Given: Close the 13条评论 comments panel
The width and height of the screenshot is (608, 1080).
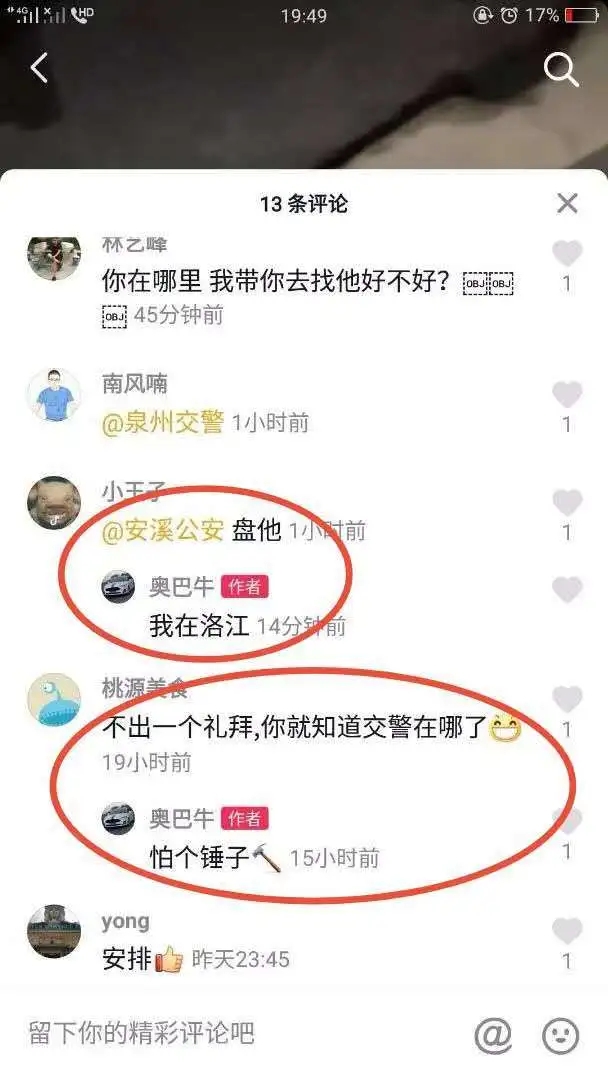Looking at the screenshot, I should [x=567, y=204].
